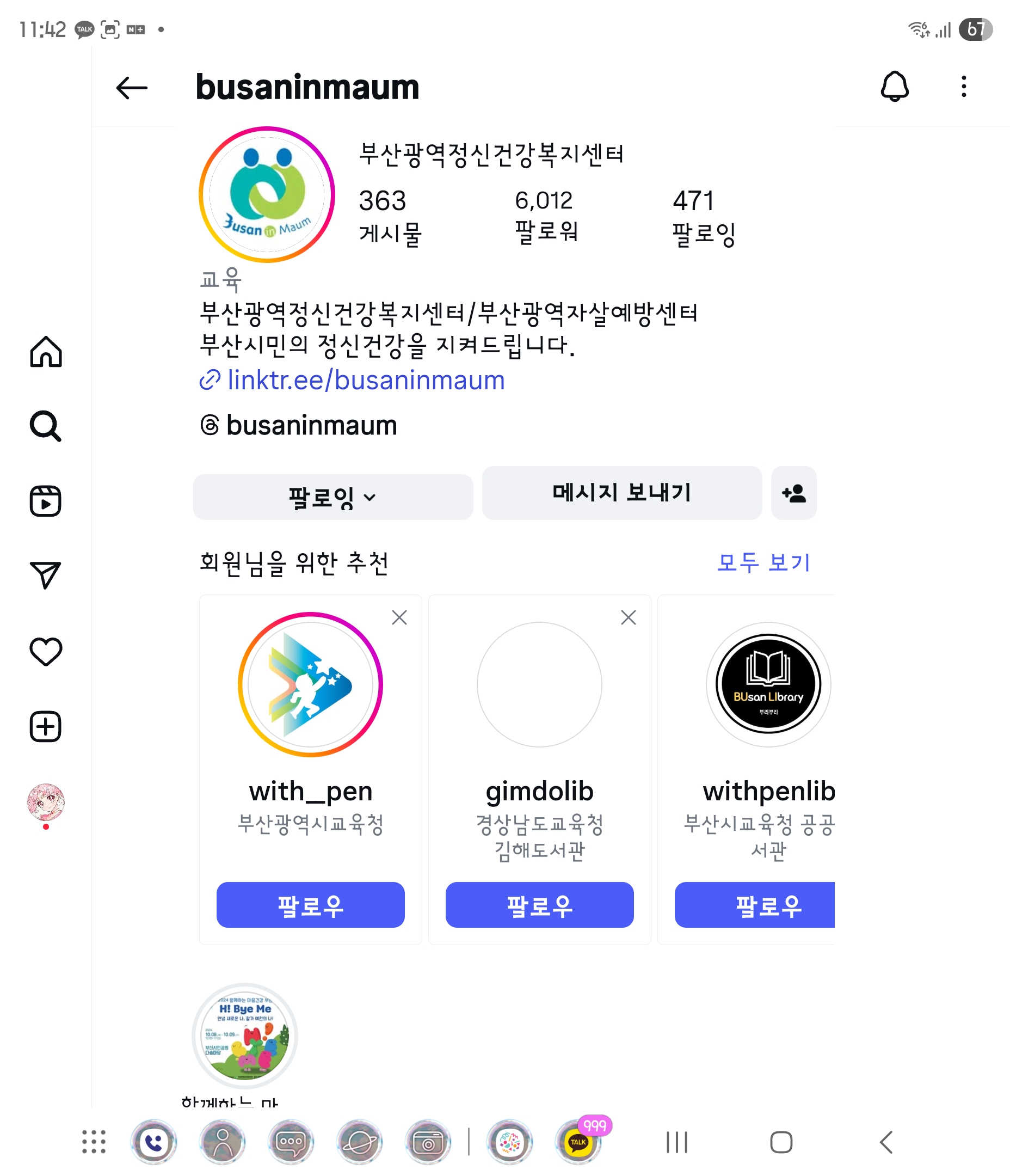Toggle suggested accounts with add-person icon

click(x=793, y=493)
